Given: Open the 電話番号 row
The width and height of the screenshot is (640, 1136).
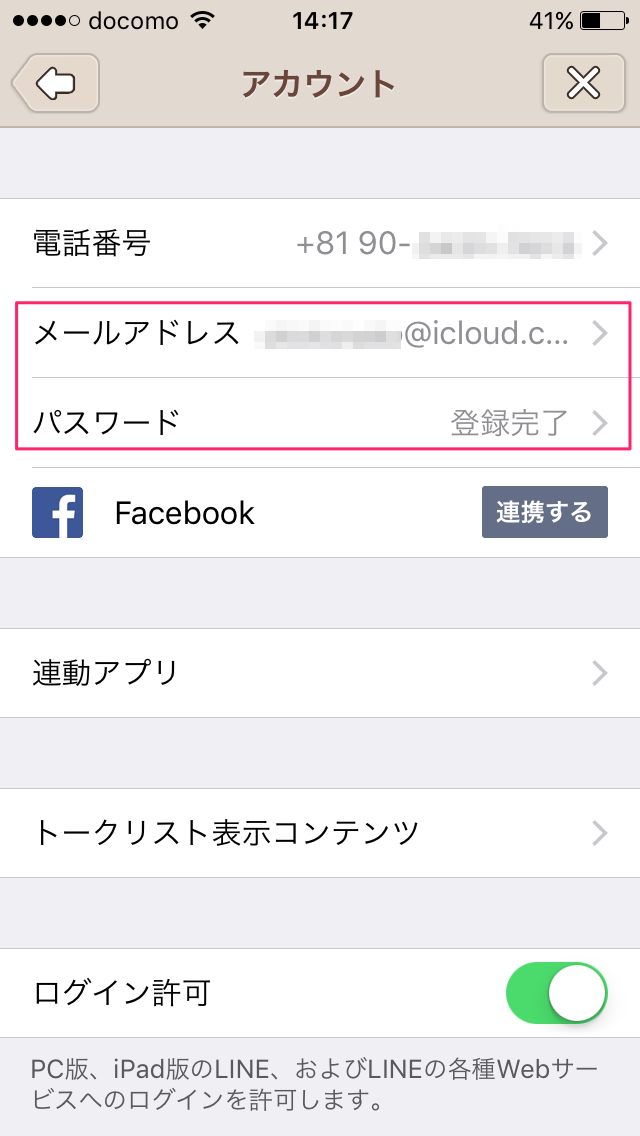Looking at the screenshot, I should (x=320, y=243).
